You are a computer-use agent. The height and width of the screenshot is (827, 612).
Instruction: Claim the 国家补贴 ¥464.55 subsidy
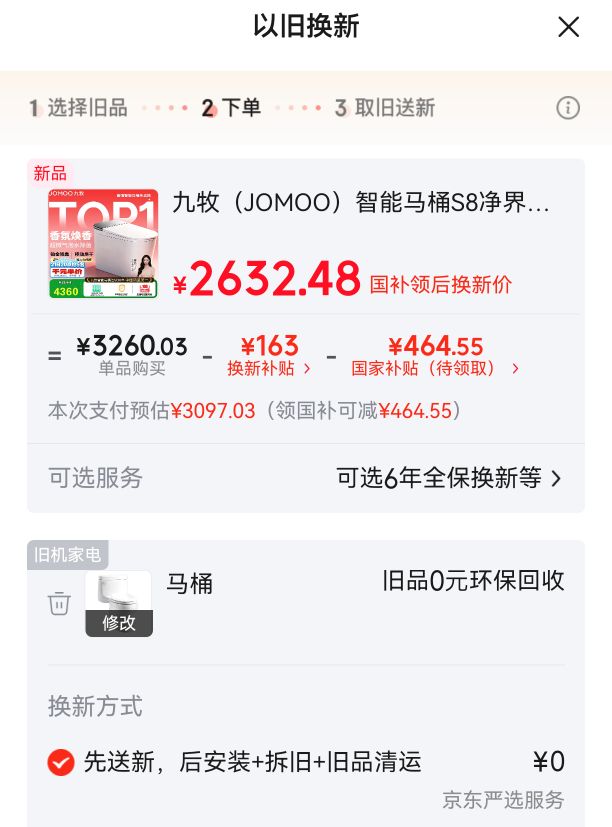435,356
